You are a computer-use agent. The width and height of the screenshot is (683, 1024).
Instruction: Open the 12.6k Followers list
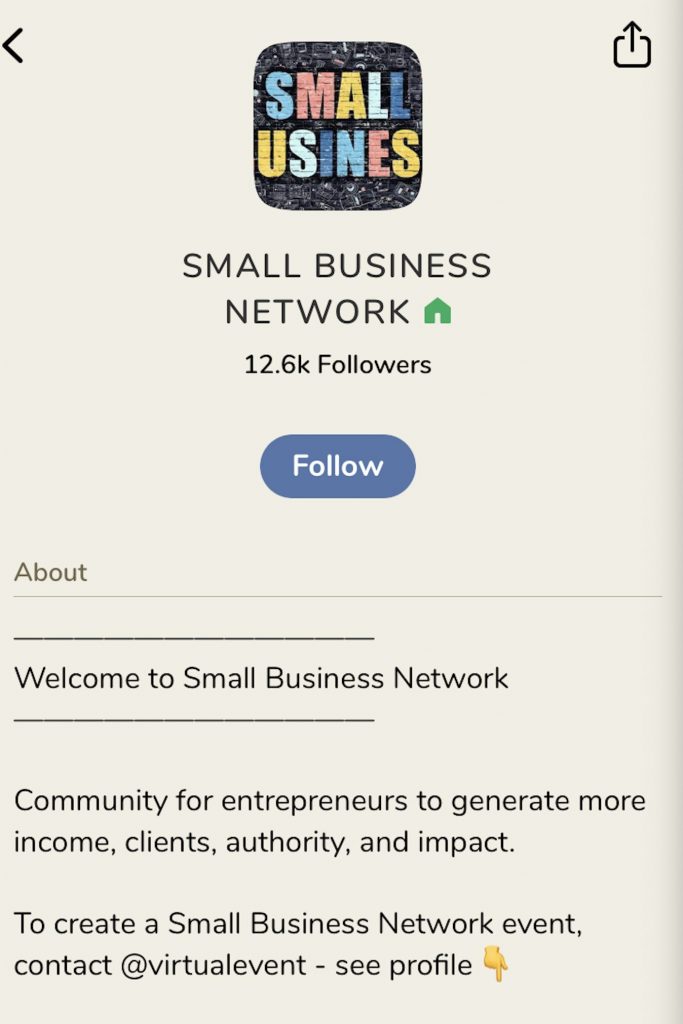tap(337, 365)
